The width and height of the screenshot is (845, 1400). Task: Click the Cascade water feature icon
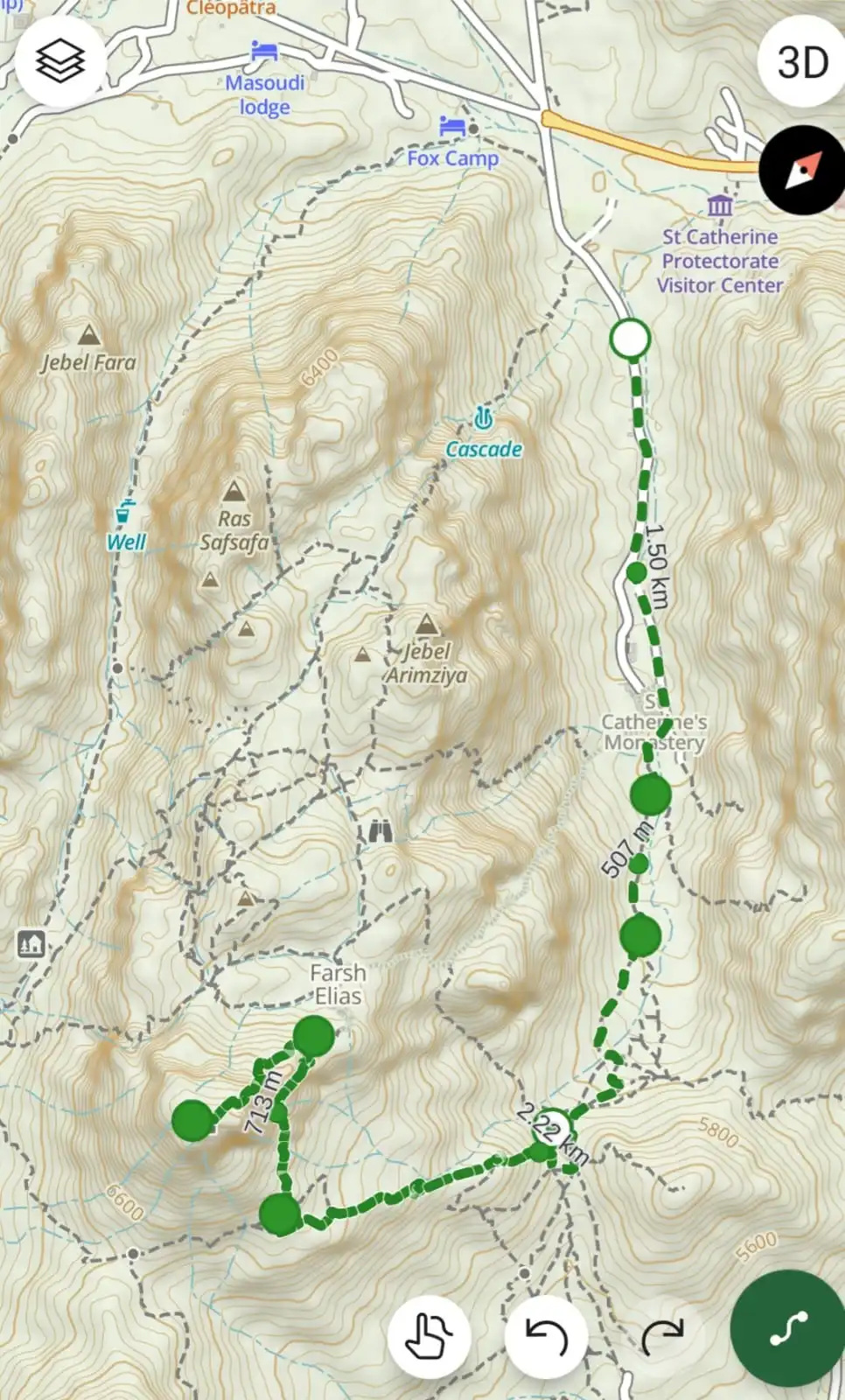coord(484,419)
